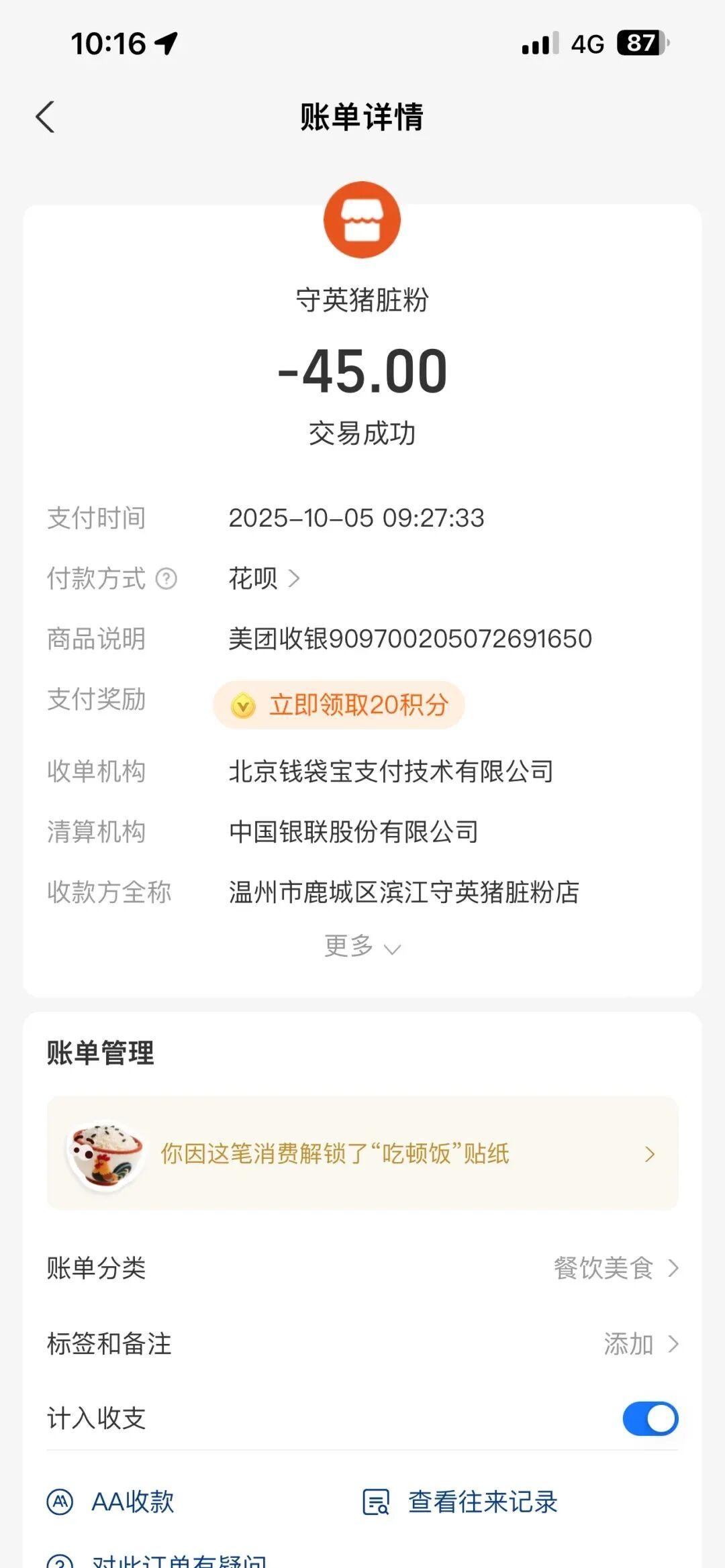Viewport: 725px width, 1568px height.
Task: Expand 更多 transaction details
Action: 362,947
